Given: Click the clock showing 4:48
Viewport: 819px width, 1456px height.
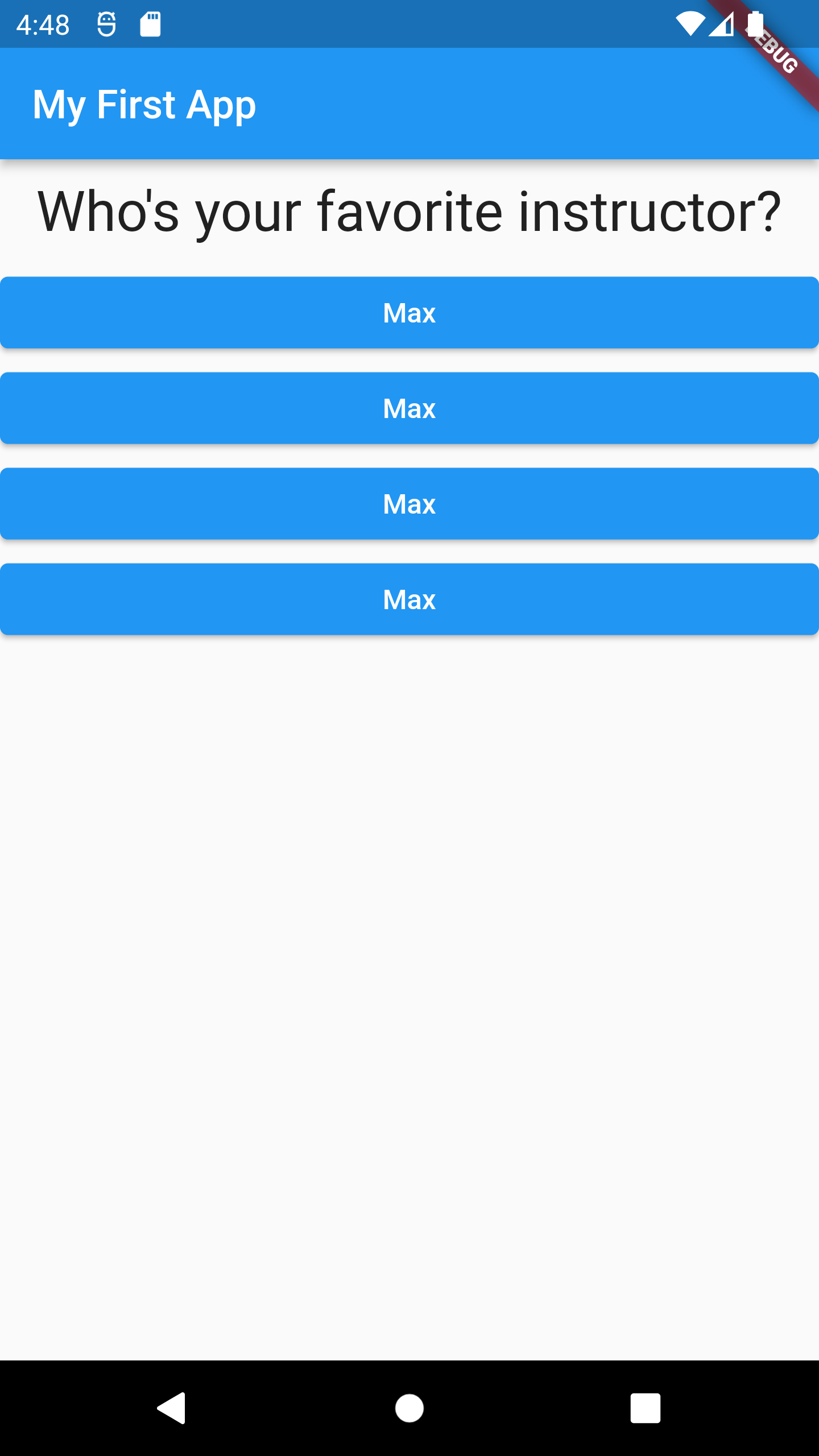Looking at the screenshot, I should [43, 24].
